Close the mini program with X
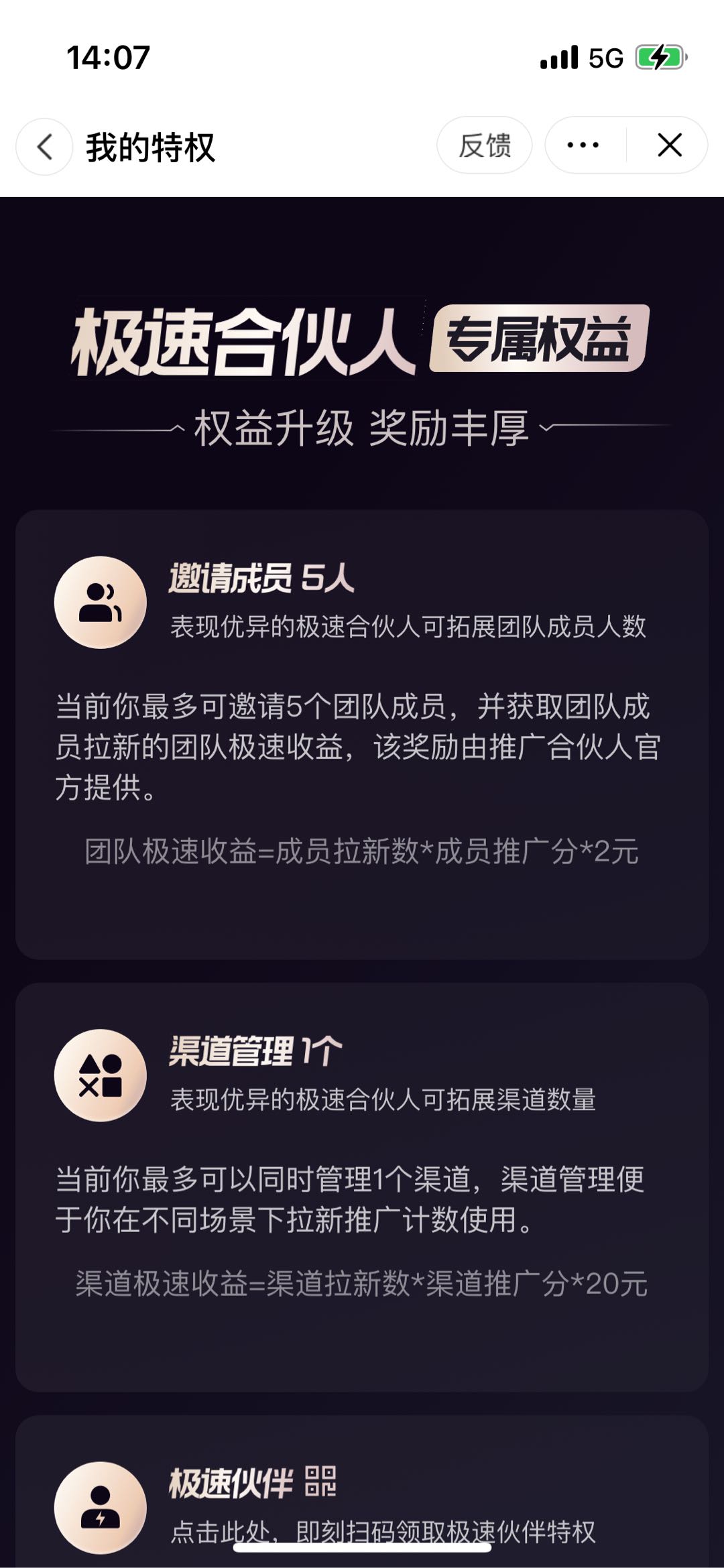Screen dimensions: 724x1568 point(669,145)
